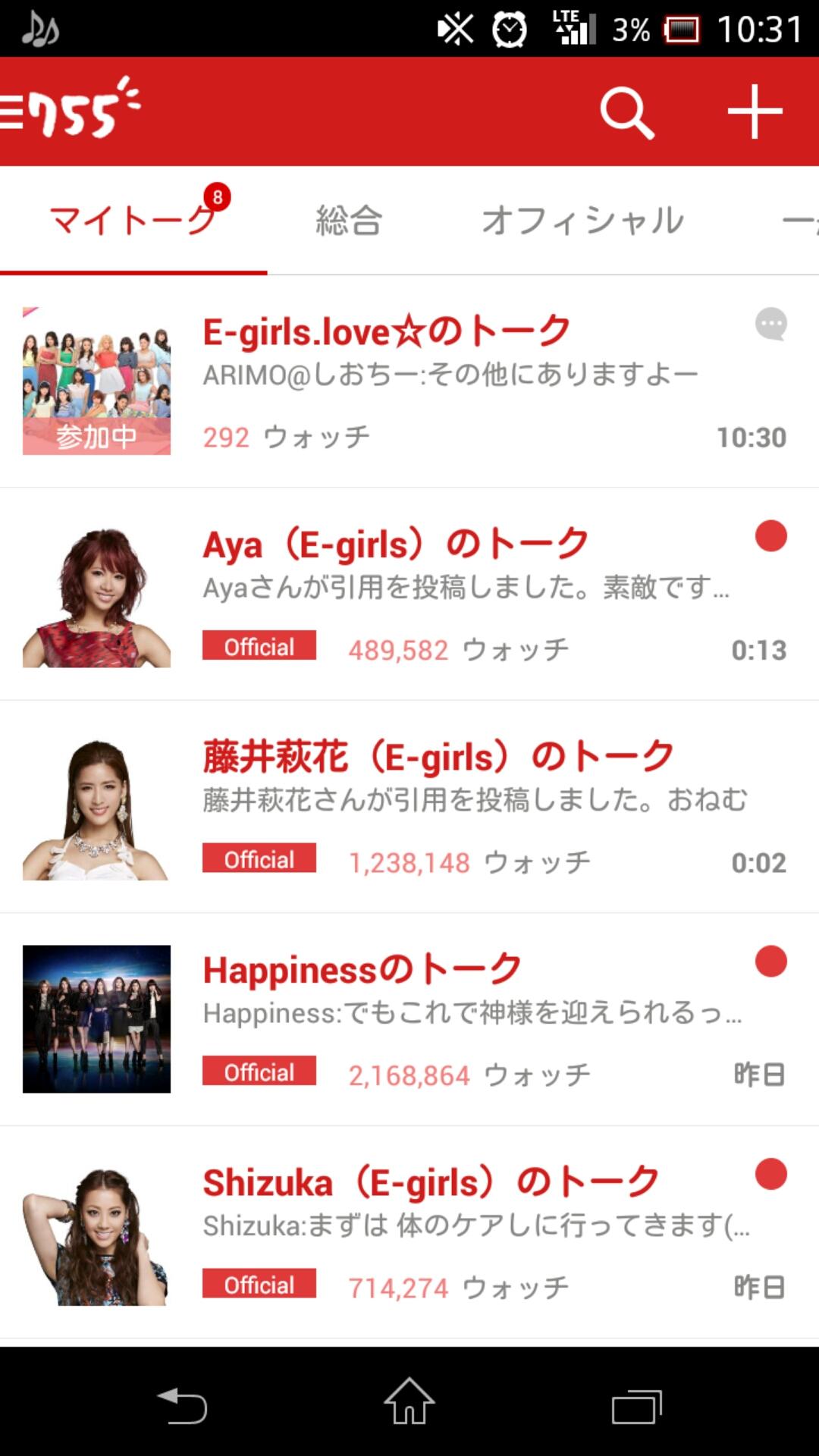Screen dimensions: 819x1456
Task: Go back with system back button
Action: 182,1404
